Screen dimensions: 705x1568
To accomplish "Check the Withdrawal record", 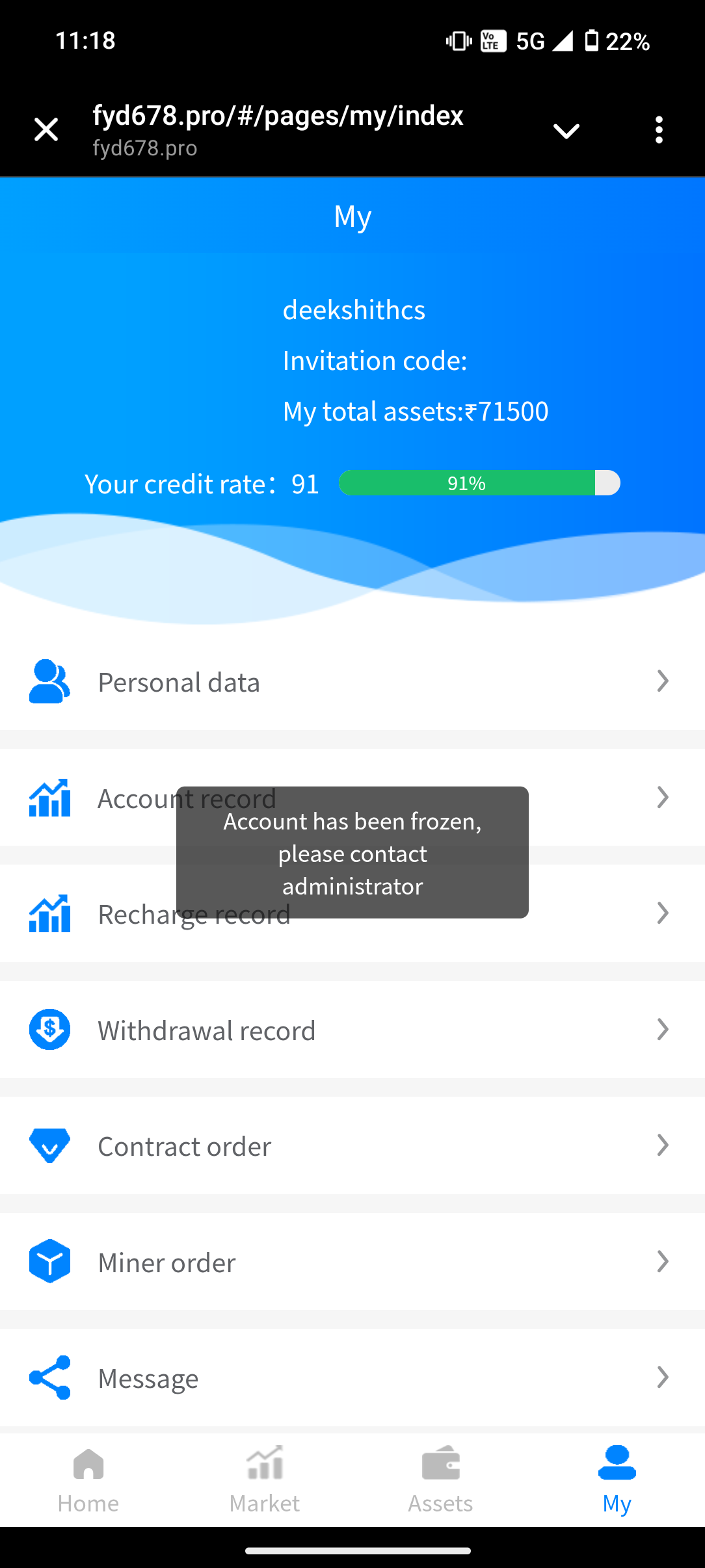I will click(x=351, y=1030).
